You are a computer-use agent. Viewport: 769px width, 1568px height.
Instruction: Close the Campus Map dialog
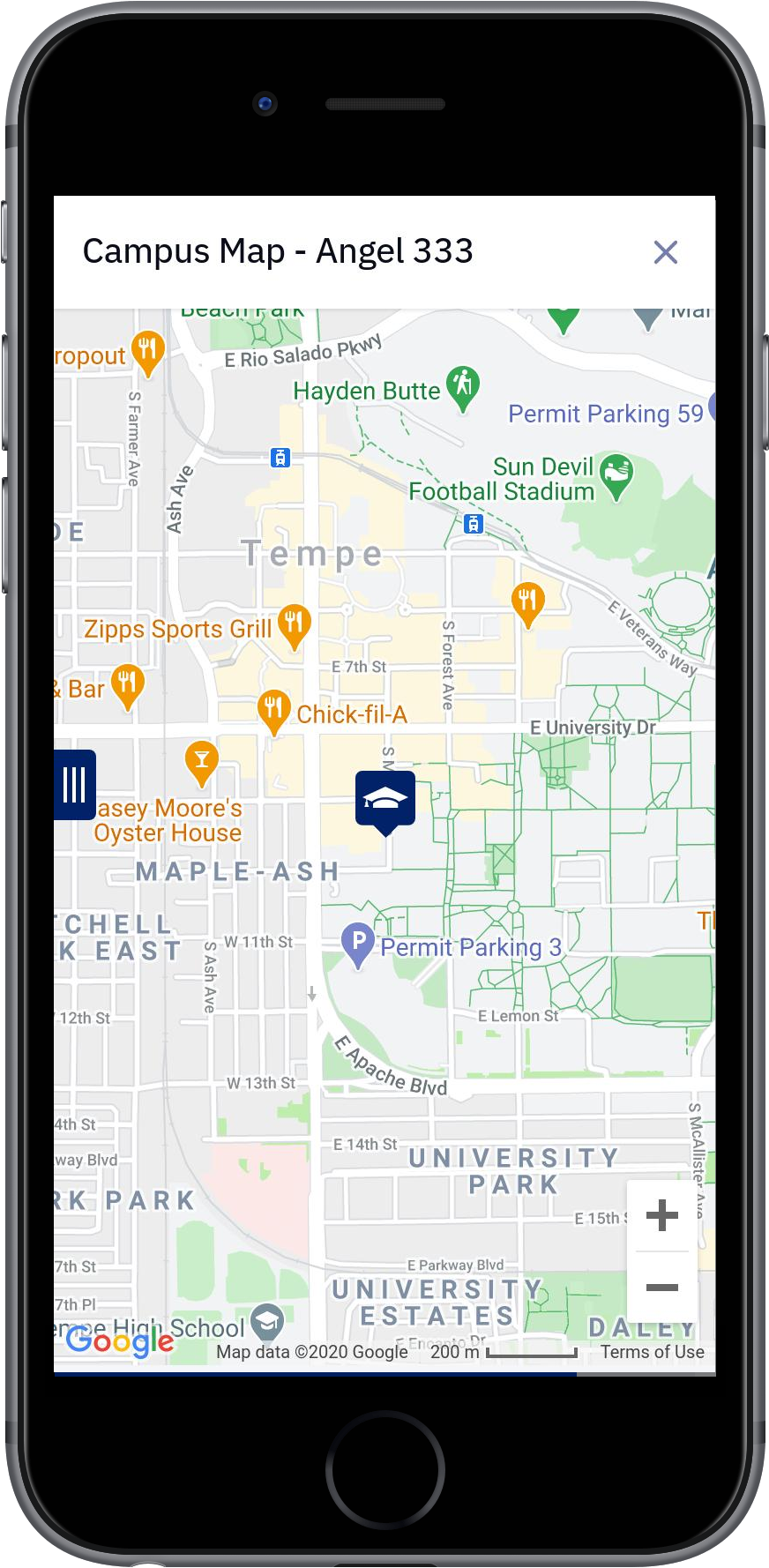666,252
